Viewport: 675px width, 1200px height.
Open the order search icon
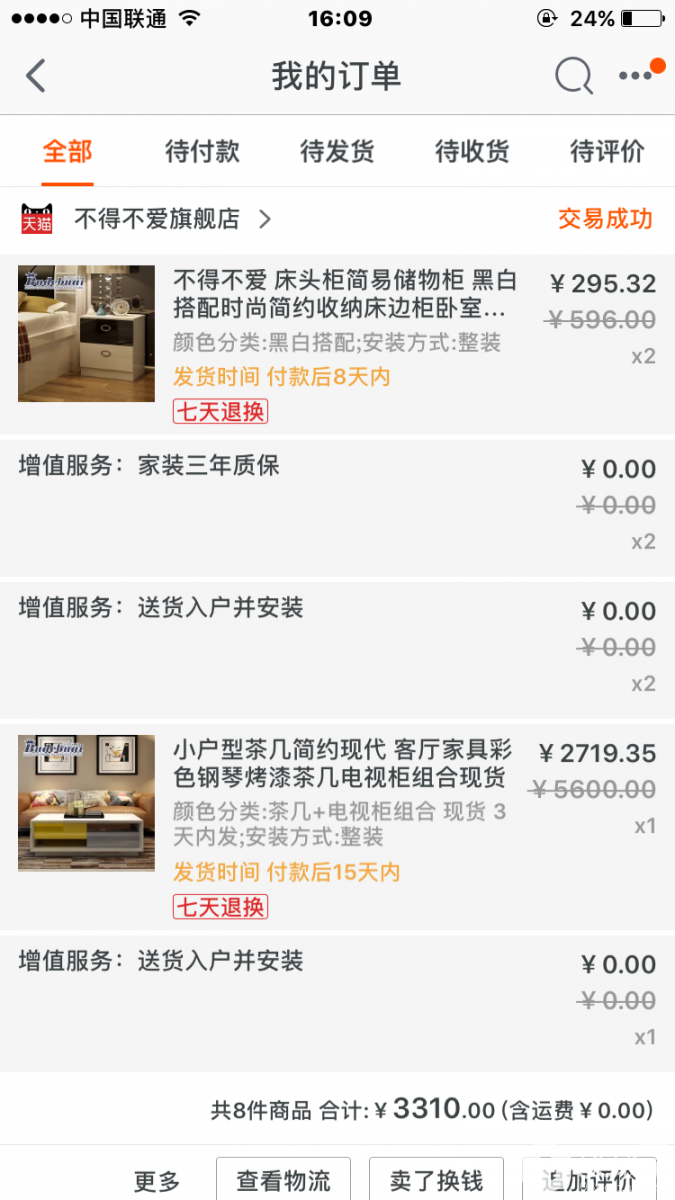pyautogui.click(x=573, y=76)
